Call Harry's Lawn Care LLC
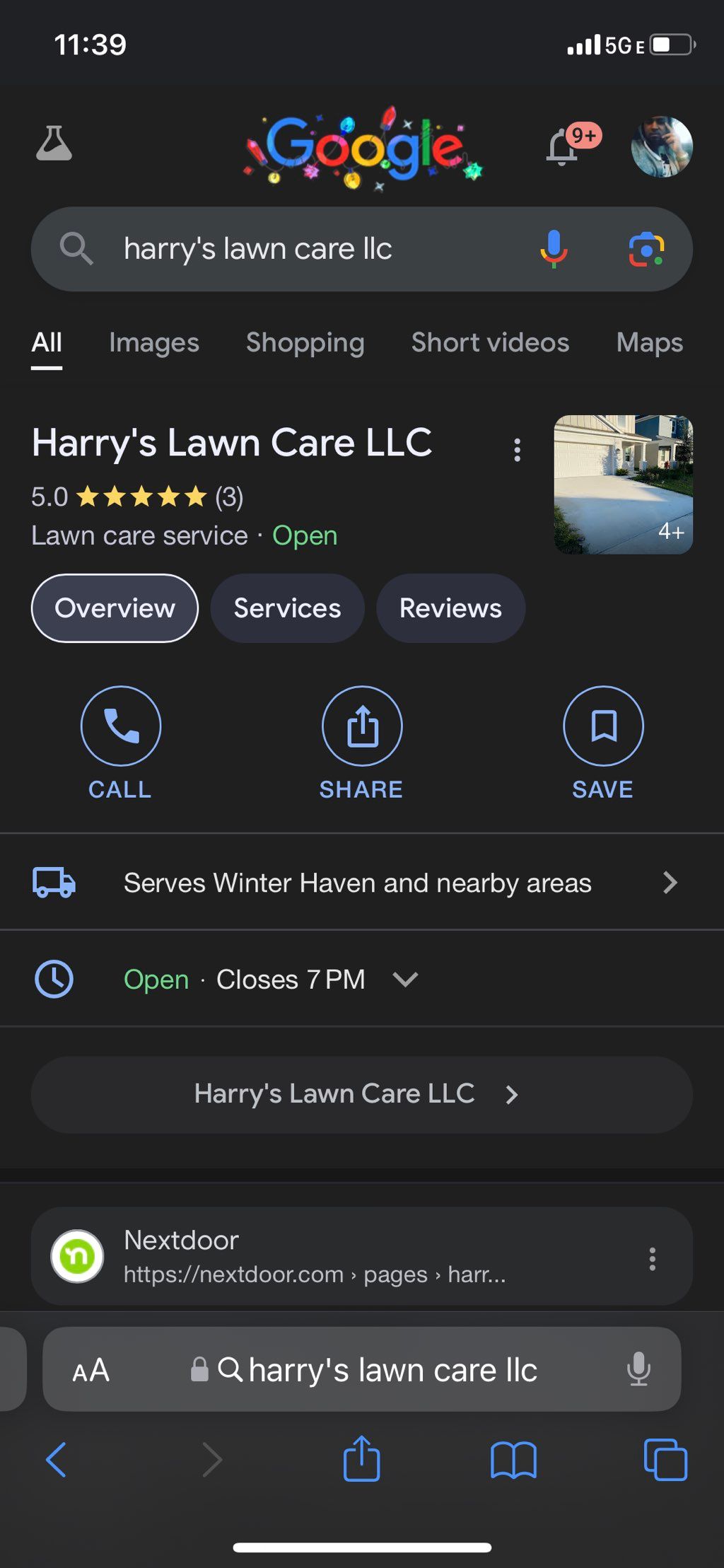The height and width of the screenshot is (1568, 724). [x=121, y=726]
